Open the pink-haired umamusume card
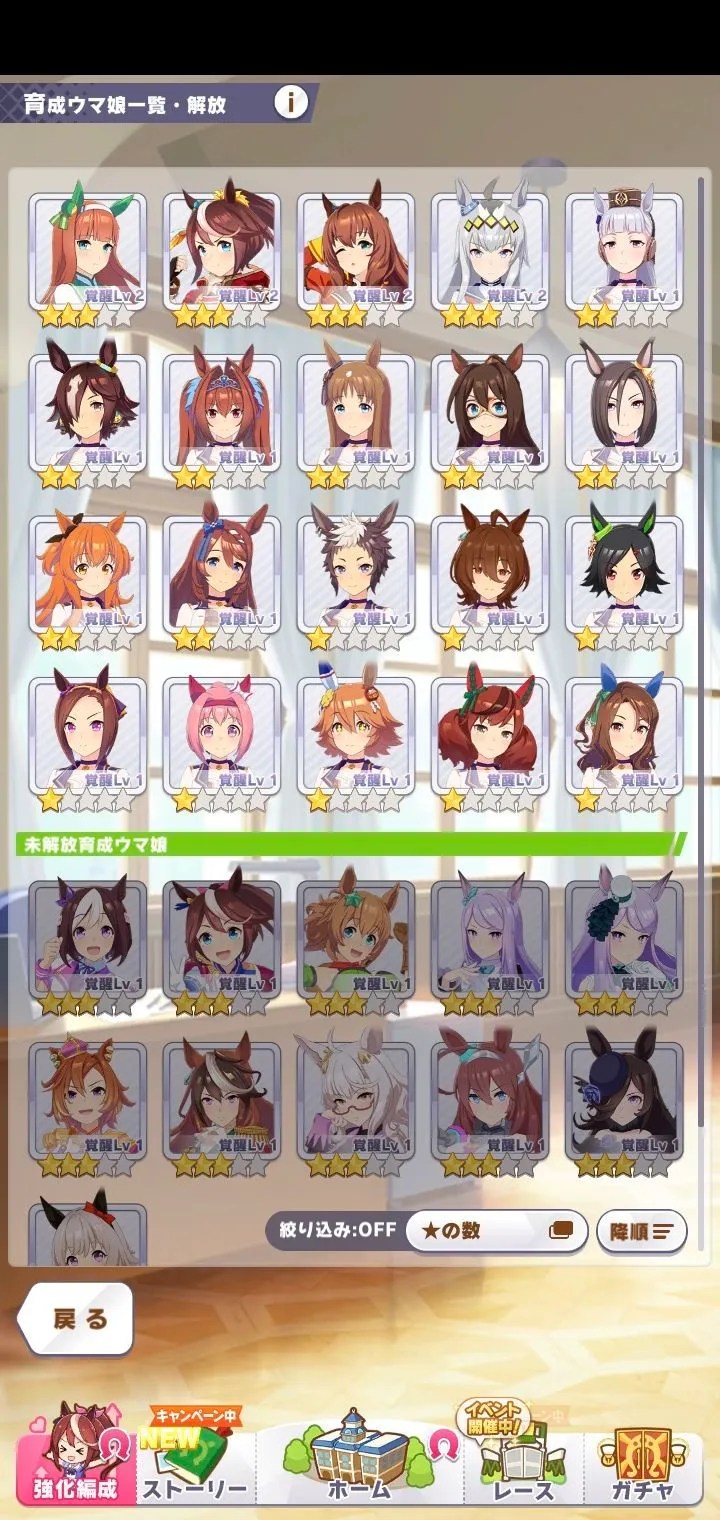720x1520 pixels. click(221, 736)
